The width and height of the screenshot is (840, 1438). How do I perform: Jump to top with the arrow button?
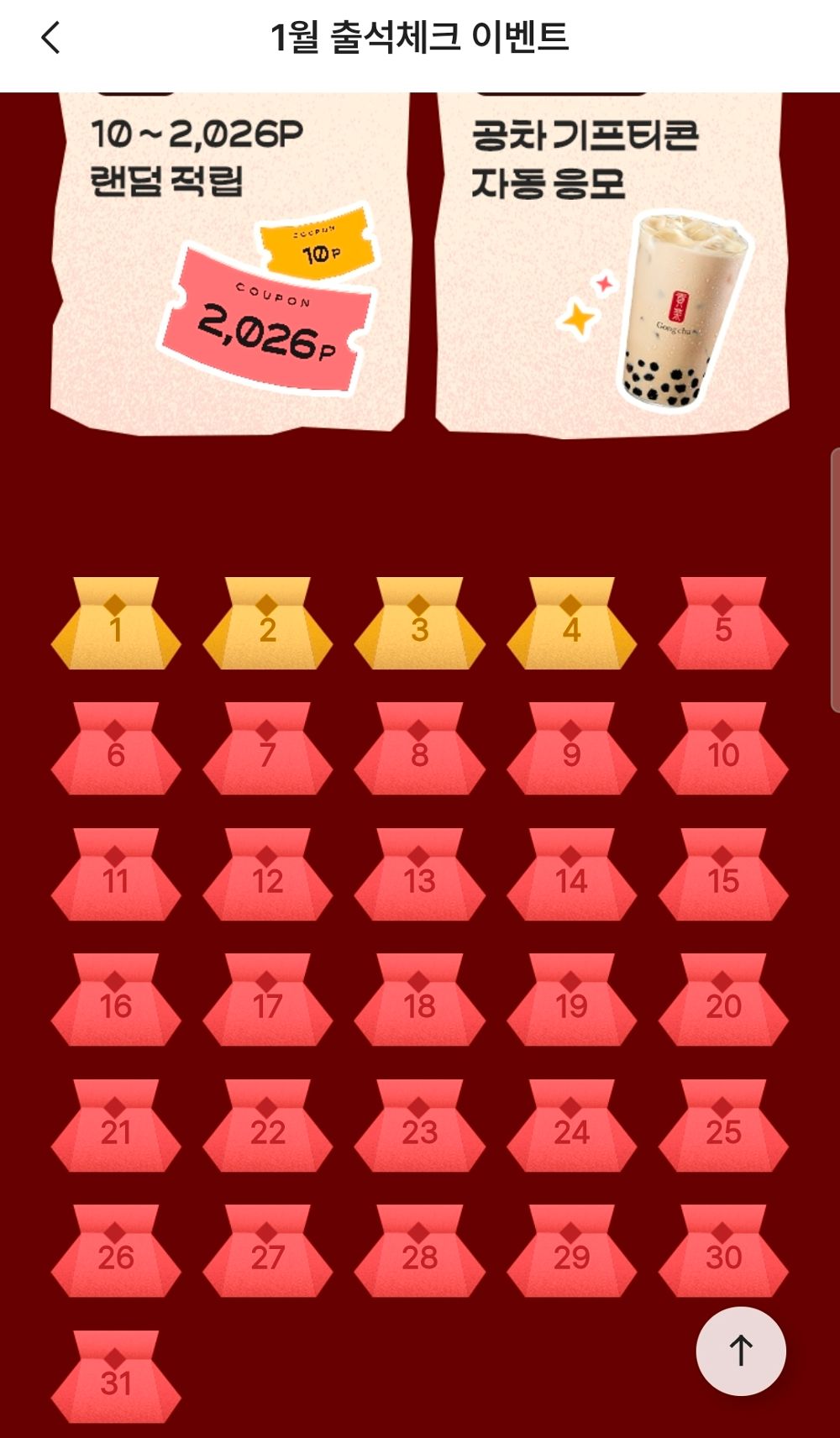740,1351
